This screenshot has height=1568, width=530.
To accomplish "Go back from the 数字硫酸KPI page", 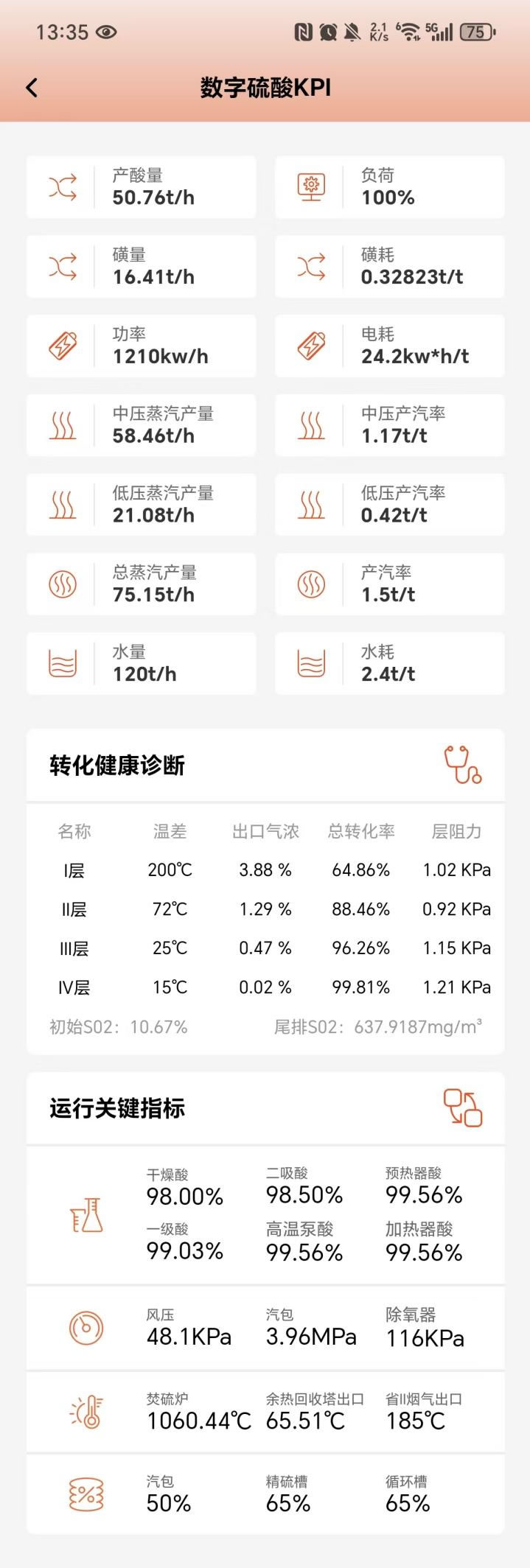I will click(32, 88).
